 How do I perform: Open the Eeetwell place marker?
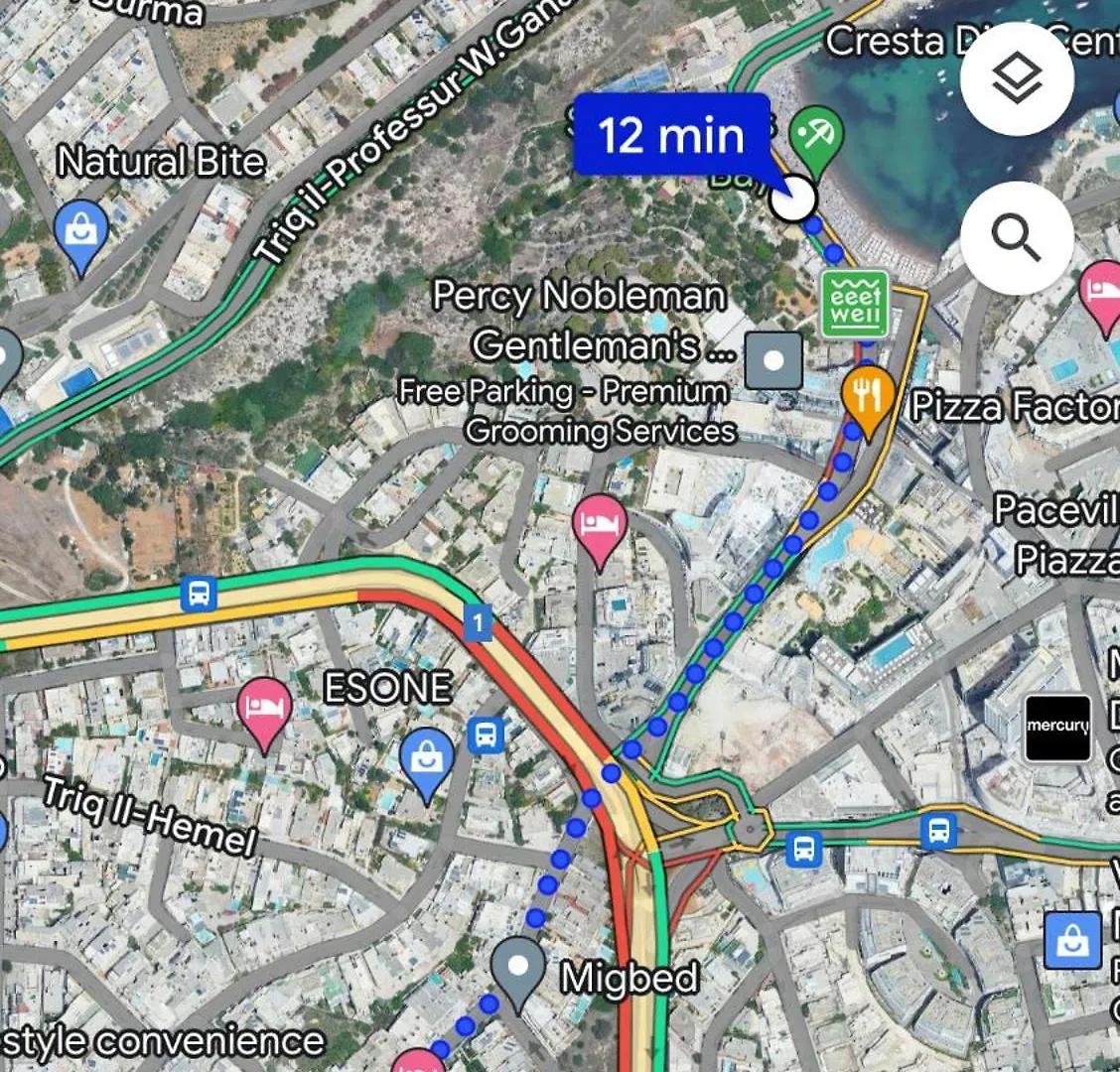click(855, 302)
